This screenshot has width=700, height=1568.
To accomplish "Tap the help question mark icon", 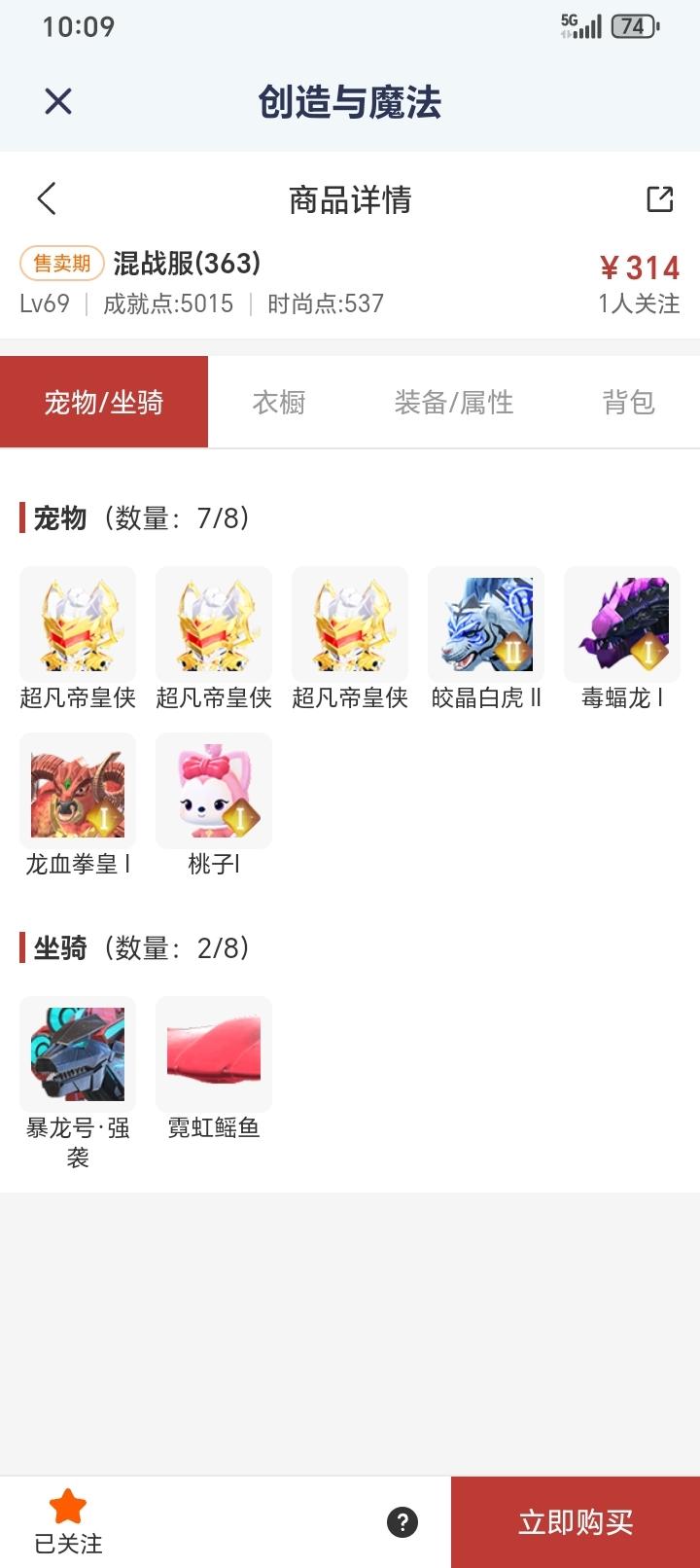I will [x=402, y=1522].
